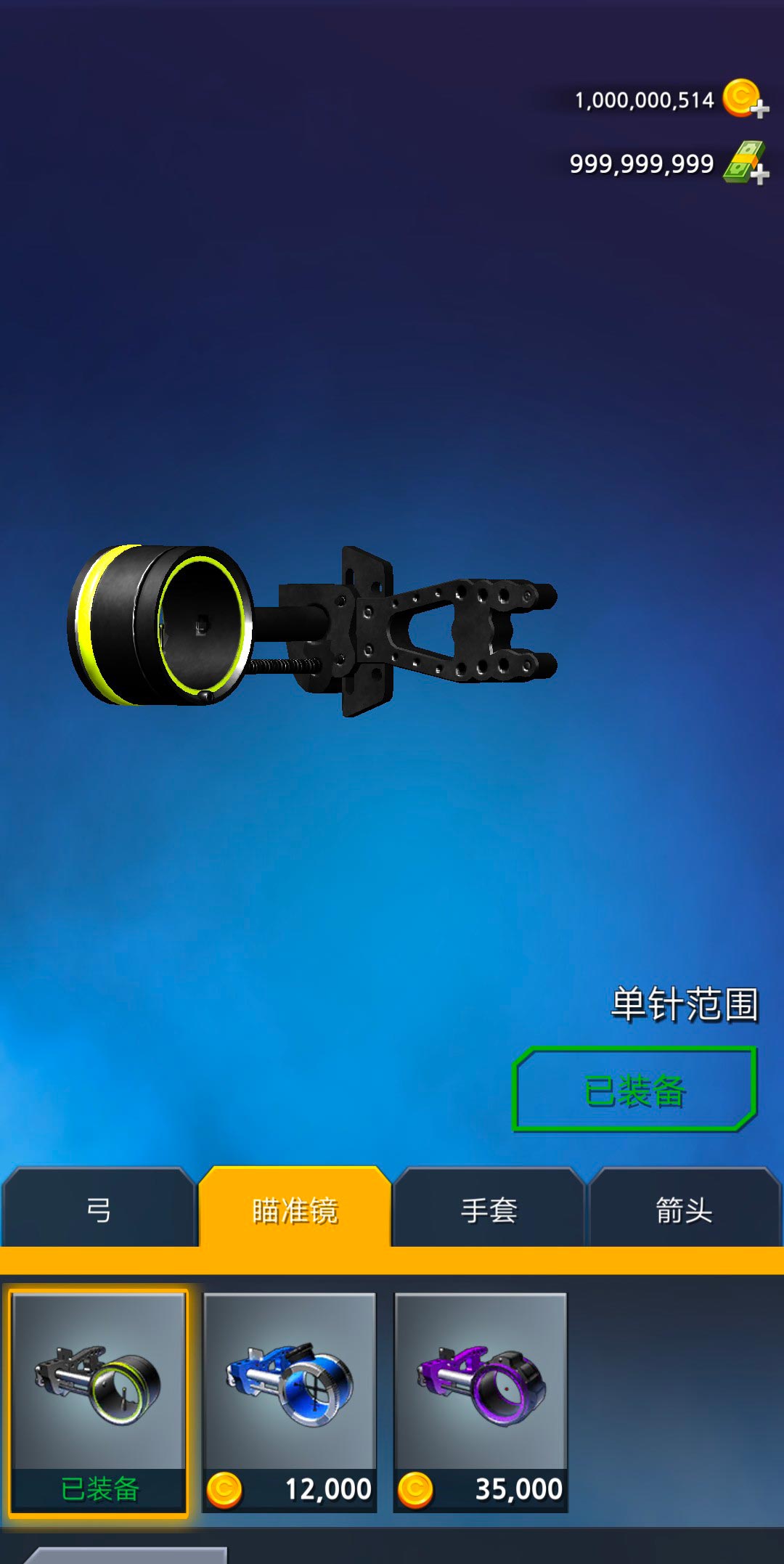Switch to the 箭头 arrowheads tab
The image size is (784, 1564).
pos(684,1210)
